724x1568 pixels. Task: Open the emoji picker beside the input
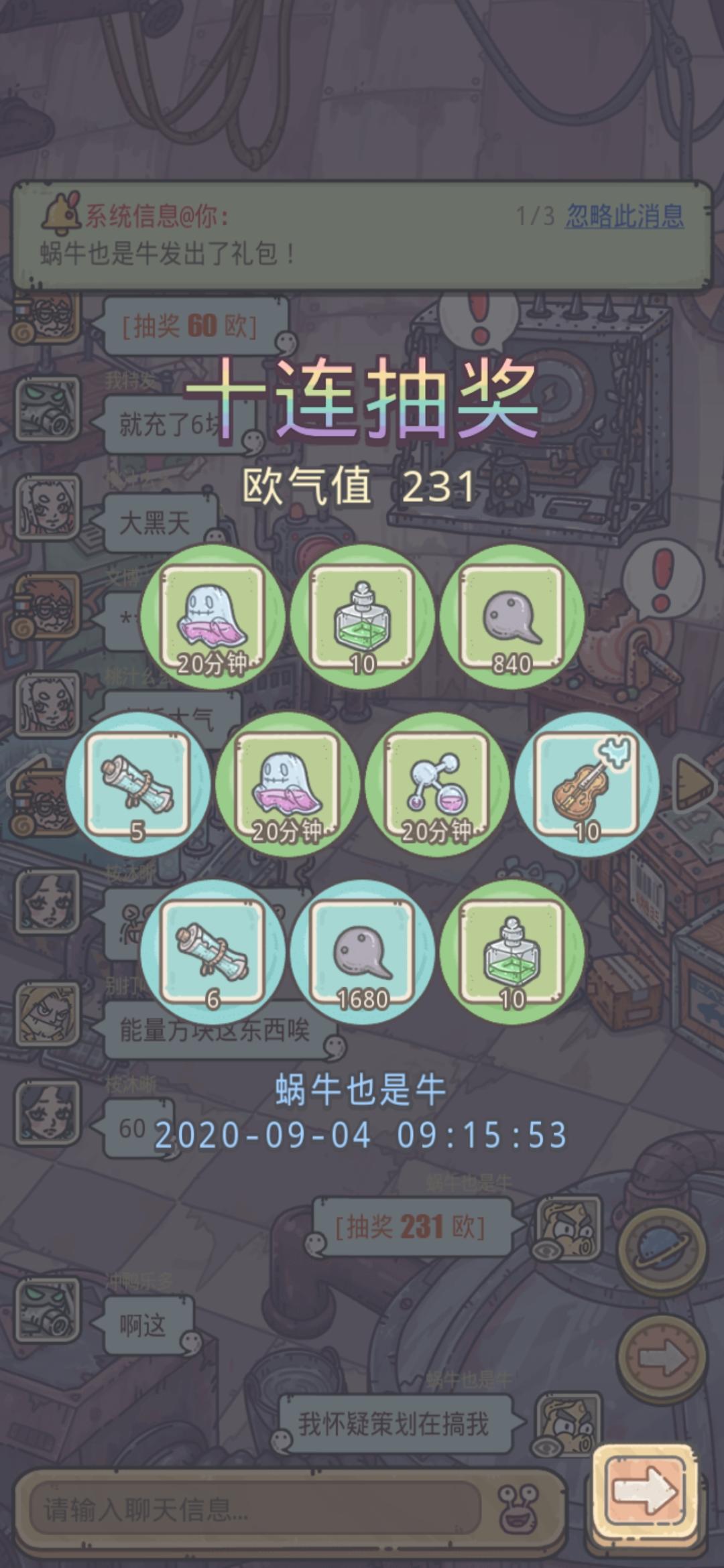coord(519,1508)
